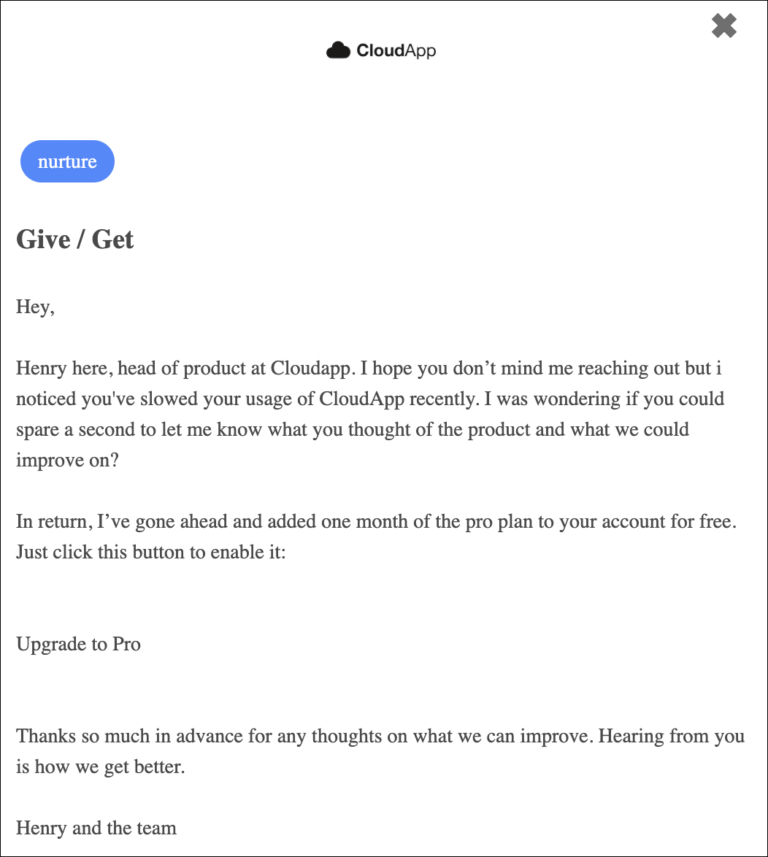Click the CloudApp header logo area
This screenshot has height=857, width=768.
pos(380,49)
